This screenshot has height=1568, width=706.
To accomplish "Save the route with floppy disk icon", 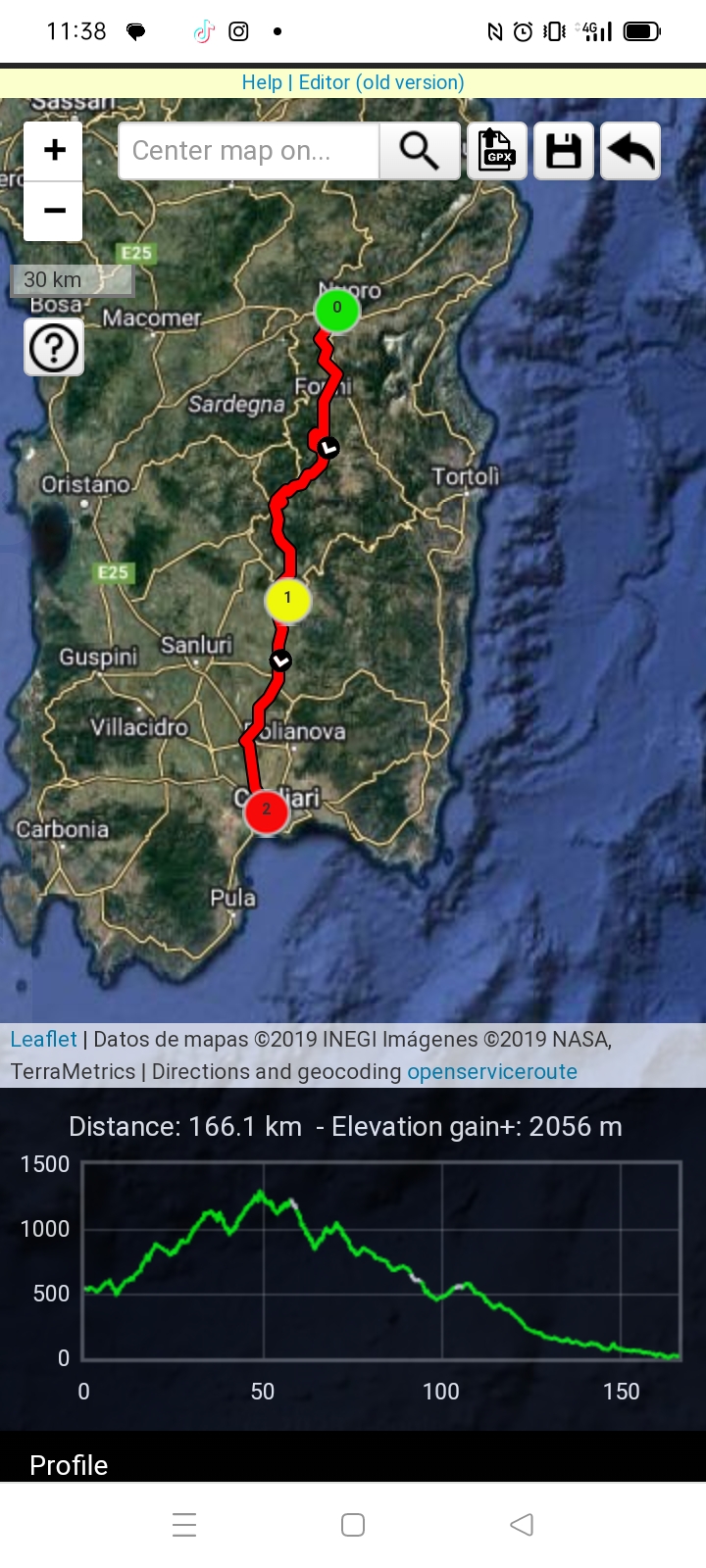I will pyautogui.click(x=564, y=151).
